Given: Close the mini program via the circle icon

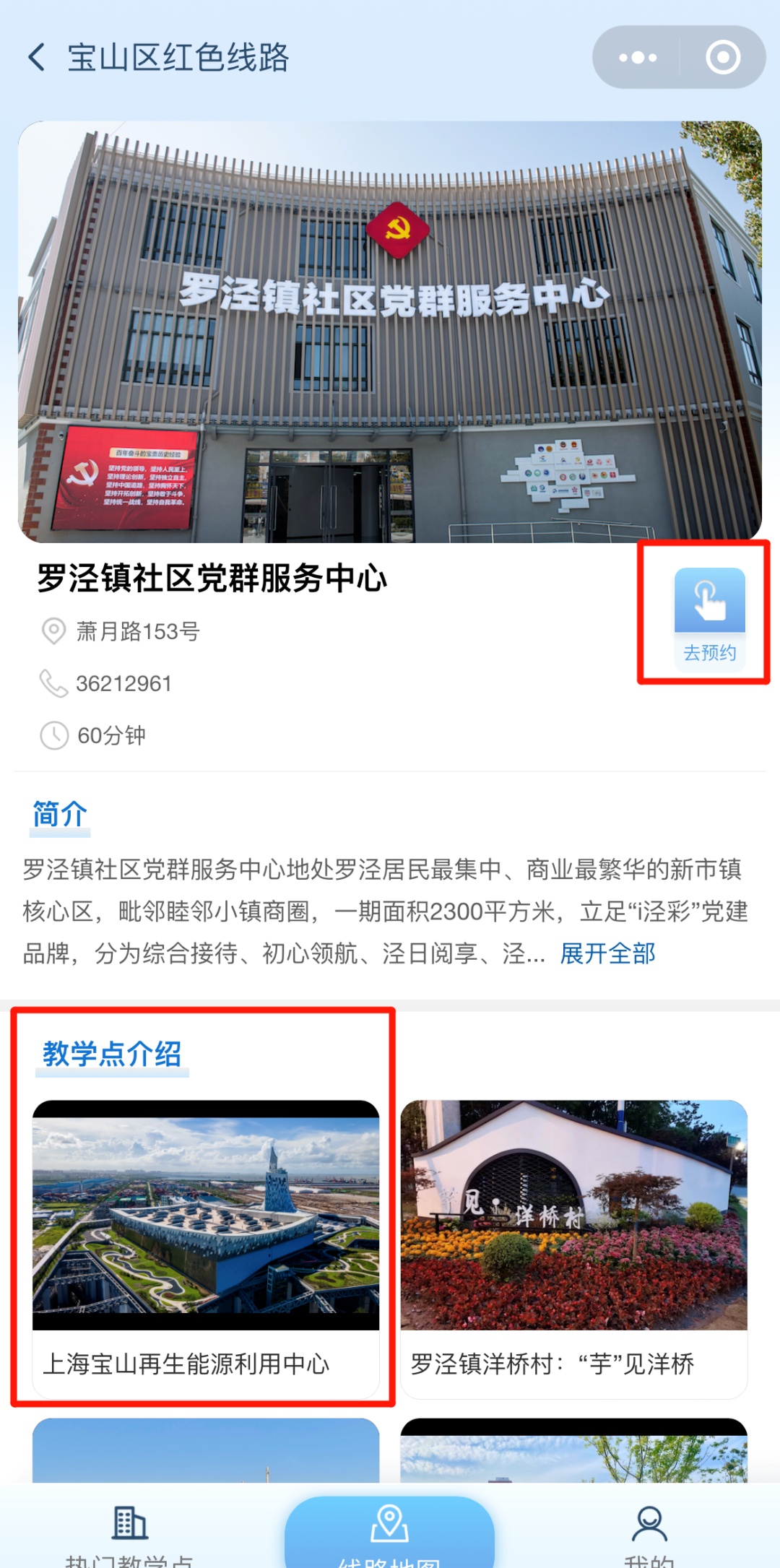Looking at the screenshot, I should (723, 57).
